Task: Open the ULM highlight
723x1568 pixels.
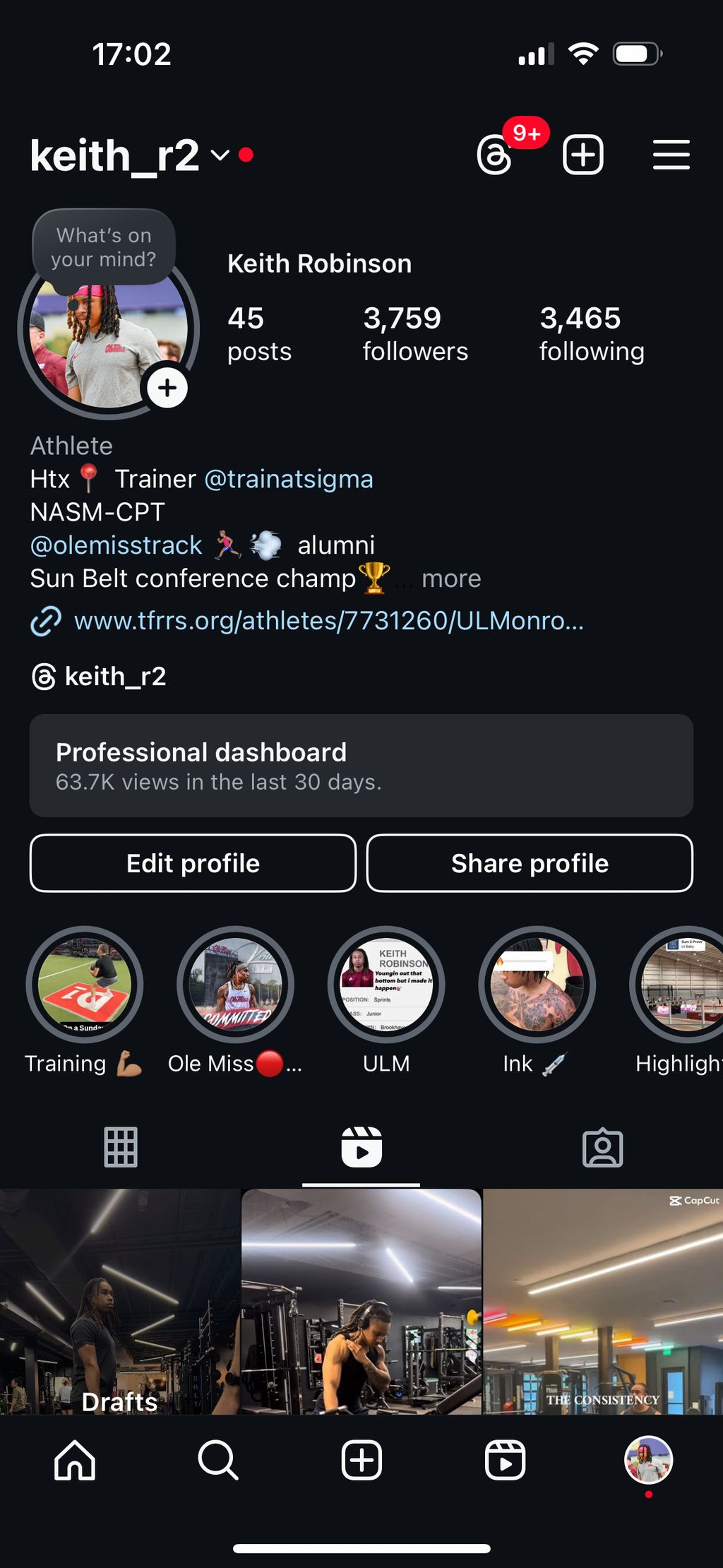Action: [386, 985]
